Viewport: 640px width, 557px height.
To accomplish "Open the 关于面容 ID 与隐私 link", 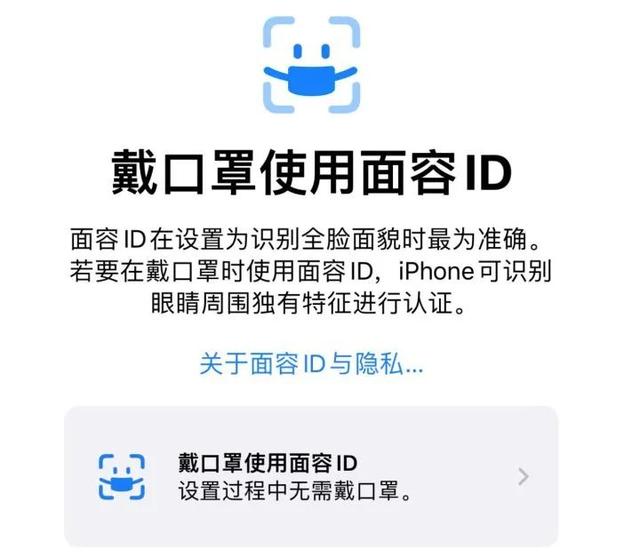I will [x=311, y=365].
